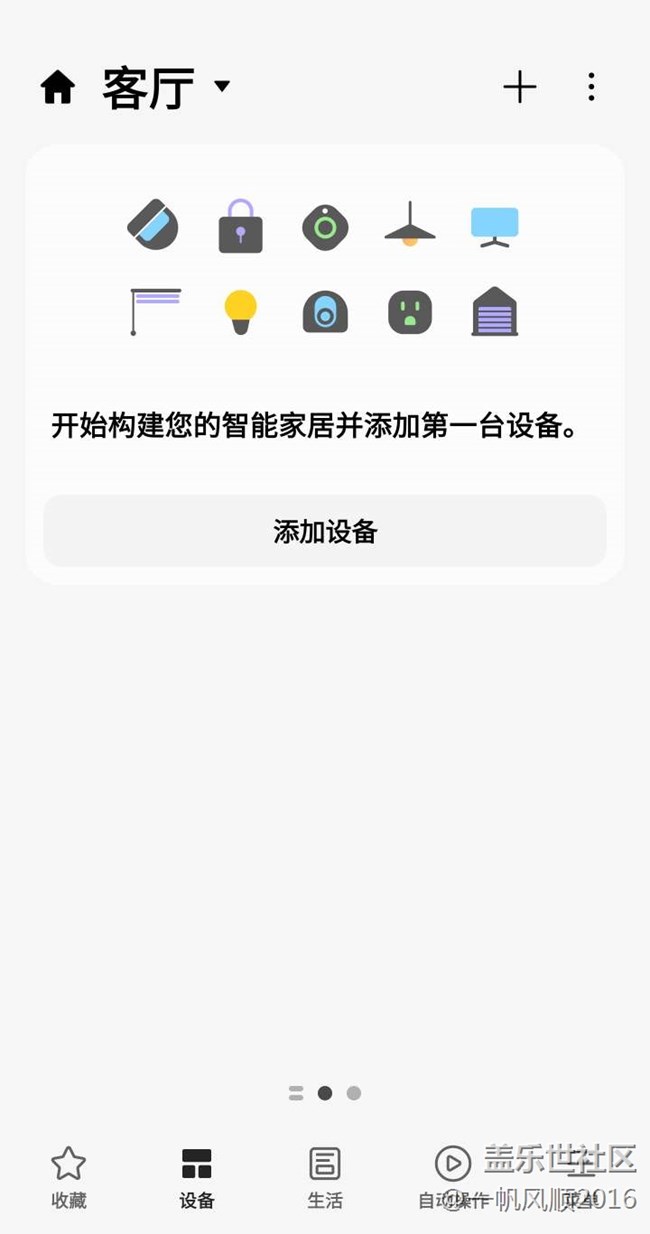Go to the 生活 tab
This screenshot has height=1234, width=650.
click(x=325, y=1177)
